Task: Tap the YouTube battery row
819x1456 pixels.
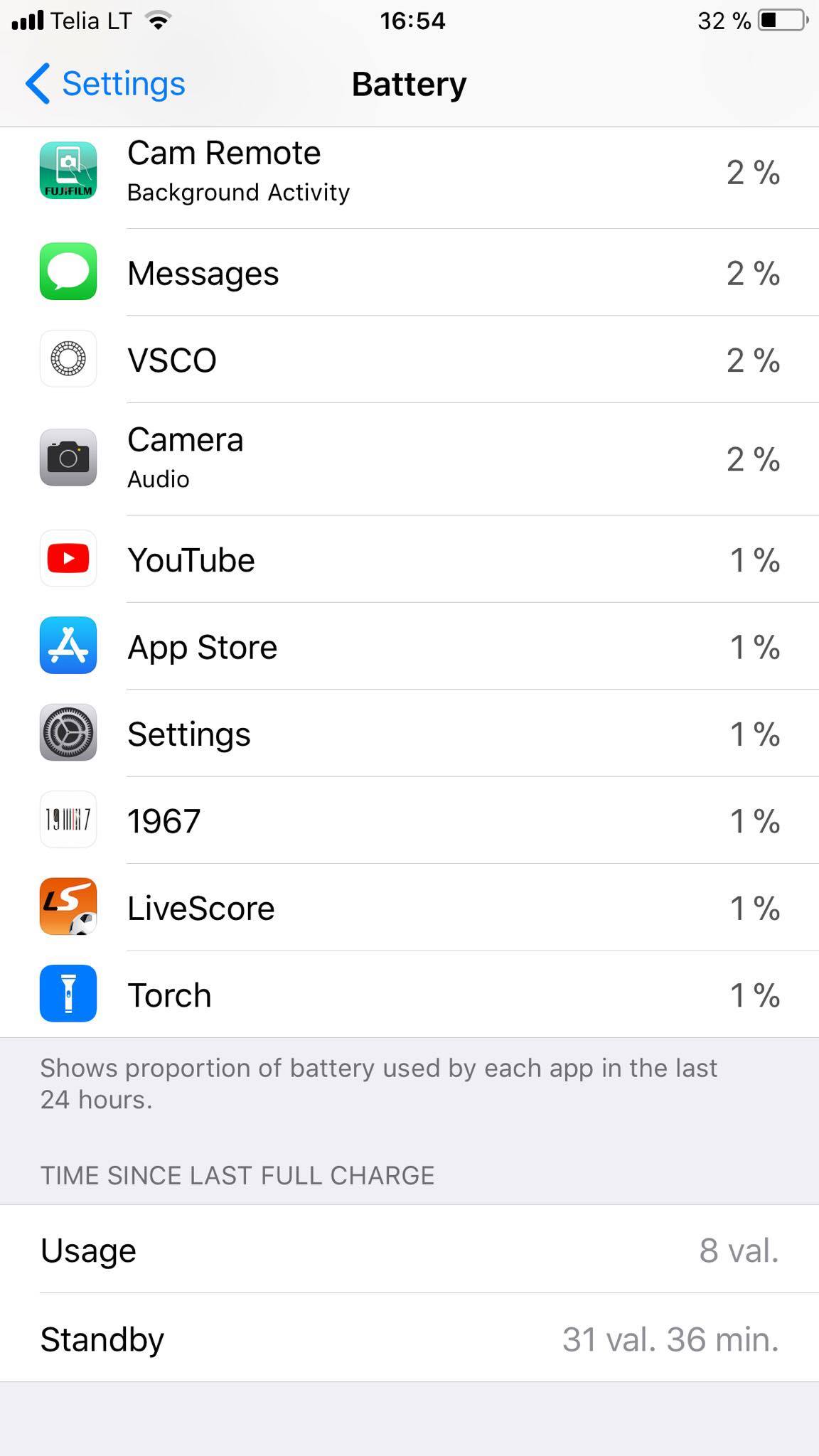Action: click(409, 560)
